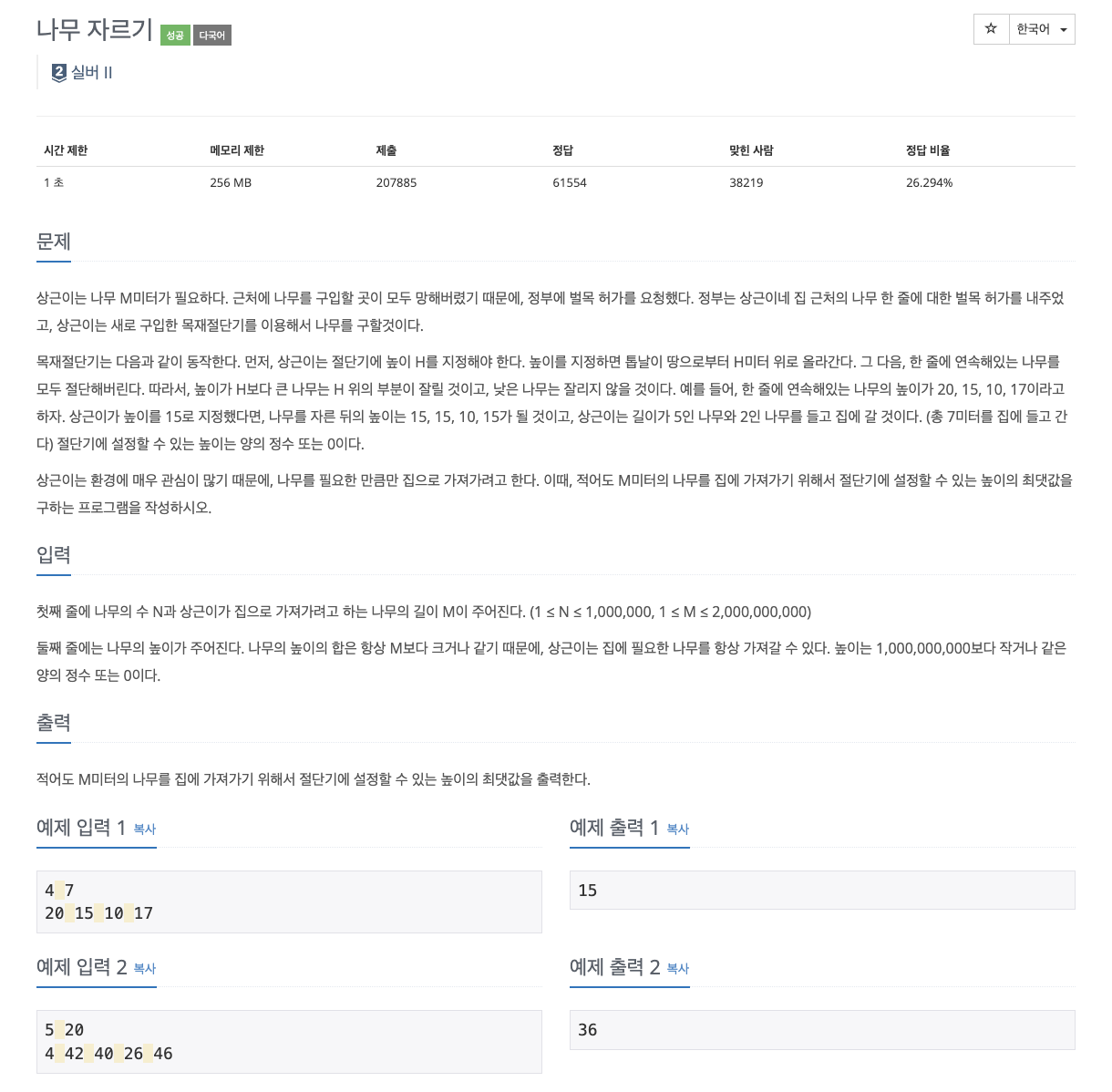Copy example input 2
1112x1092 pixels.
(x=144, y=969)
